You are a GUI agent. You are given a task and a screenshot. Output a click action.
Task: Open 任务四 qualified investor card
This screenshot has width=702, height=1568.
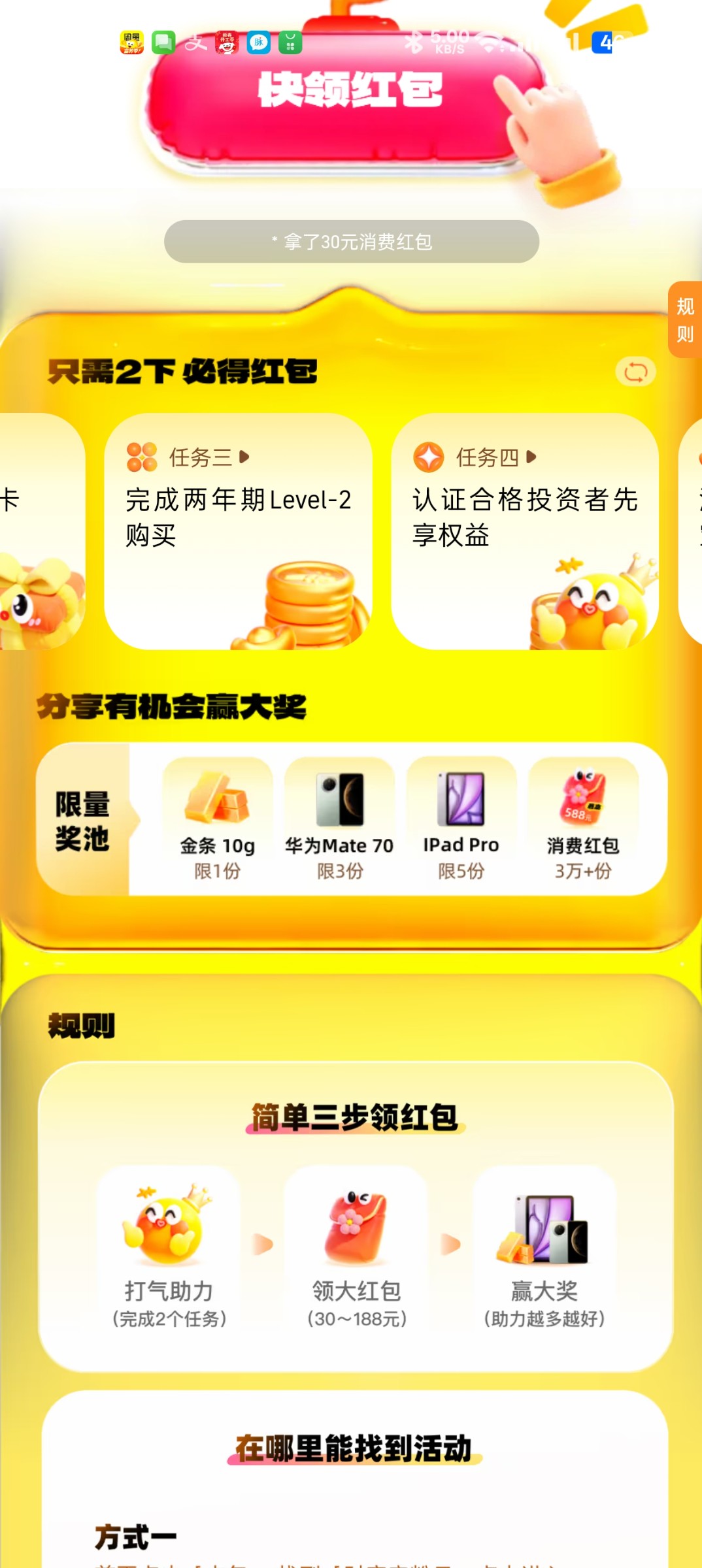524,531
